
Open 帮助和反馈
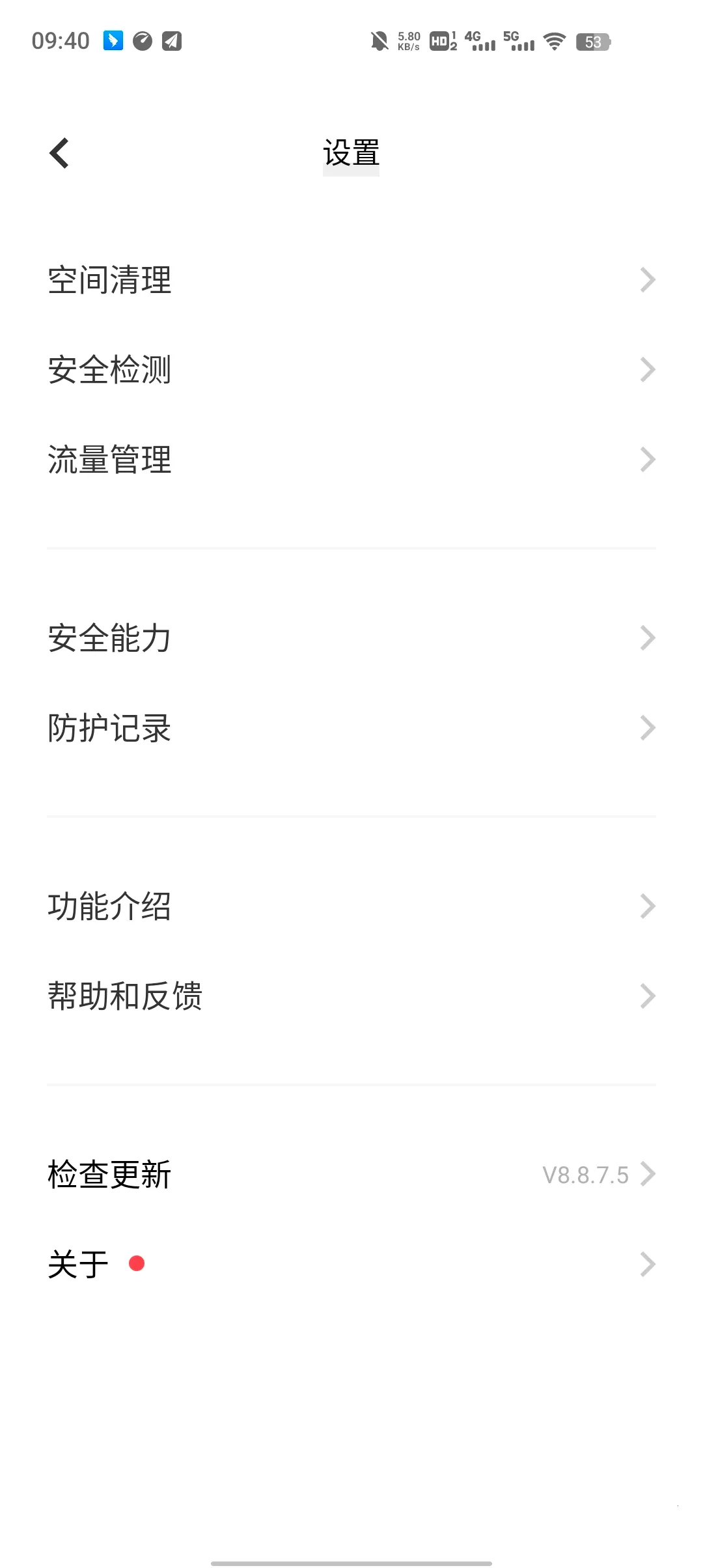click(351, 996)
